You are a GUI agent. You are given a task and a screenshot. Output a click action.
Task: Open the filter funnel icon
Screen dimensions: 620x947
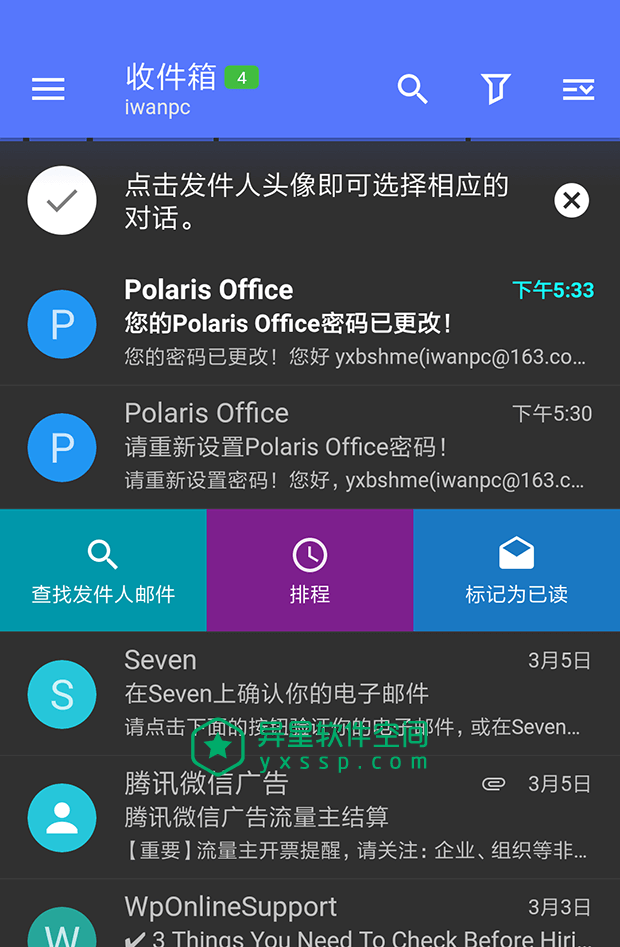pos(495,89)
